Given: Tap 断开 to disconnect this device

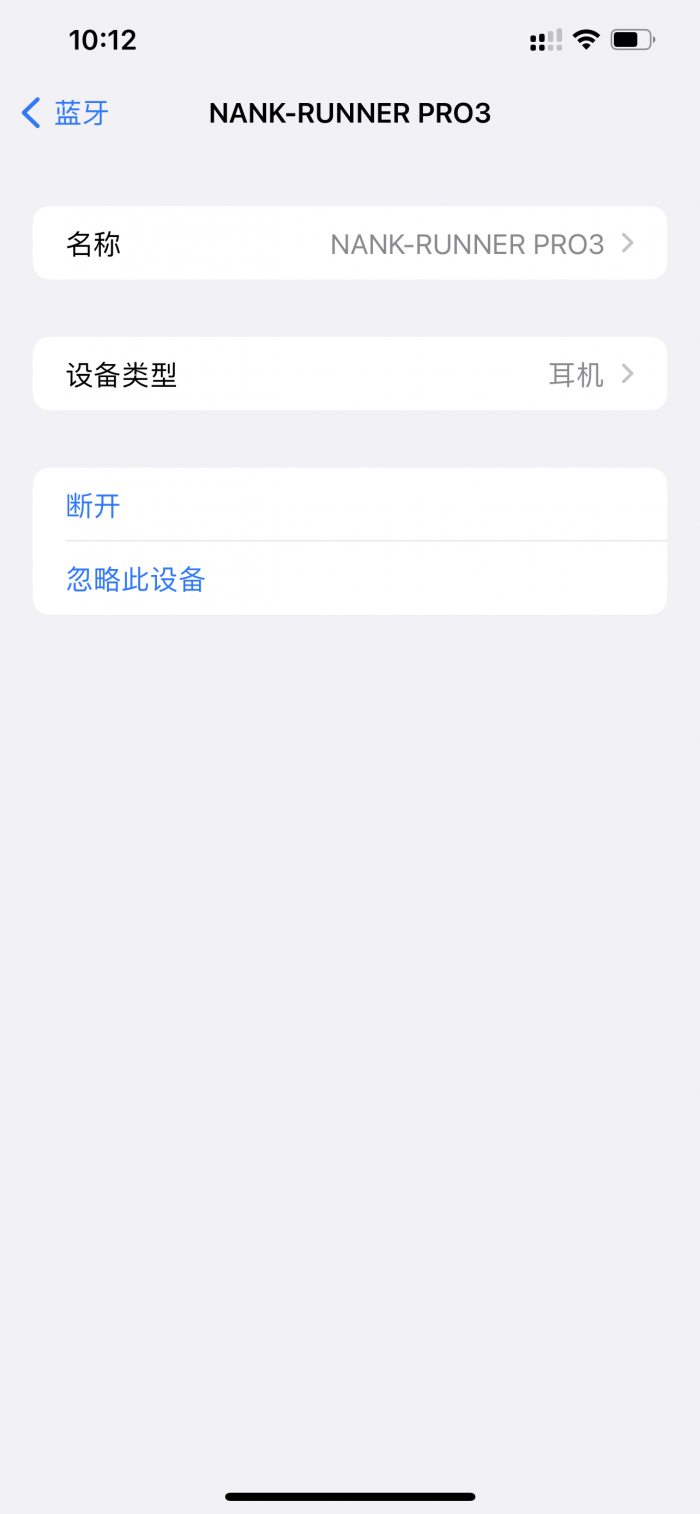Looking at the screenshot, I should click(350, 505).
